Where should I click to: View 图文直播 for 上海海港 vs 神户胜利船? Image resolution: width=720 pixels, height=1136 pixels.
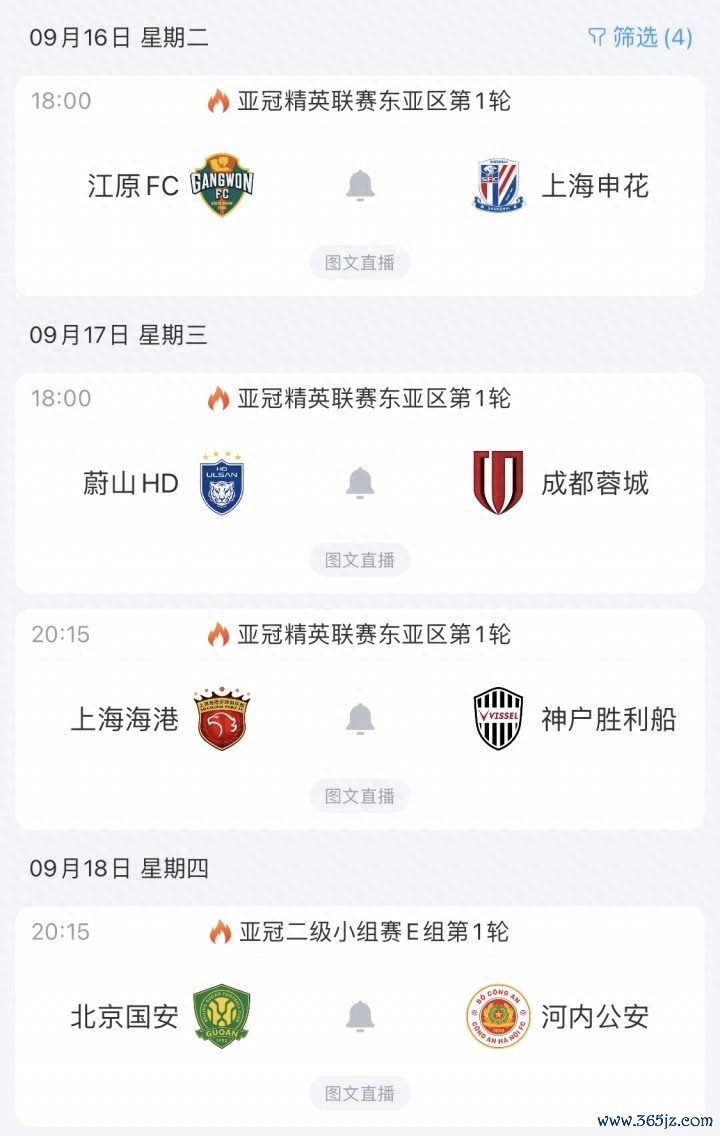pyautogui.click(x=360, y=796)
